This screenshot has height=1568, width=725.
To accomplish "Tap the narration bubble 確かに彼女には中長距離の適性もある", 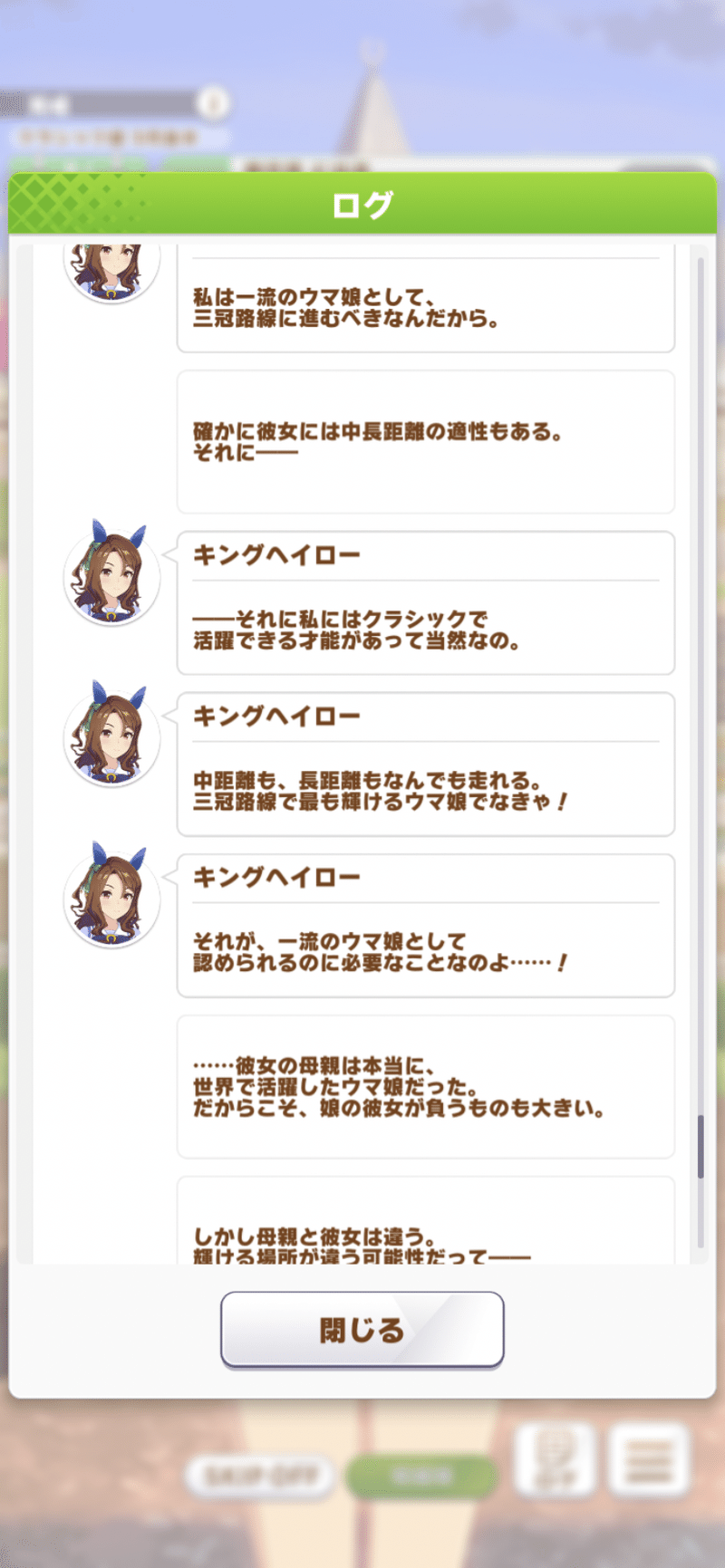I will click(x=426, y=442).
